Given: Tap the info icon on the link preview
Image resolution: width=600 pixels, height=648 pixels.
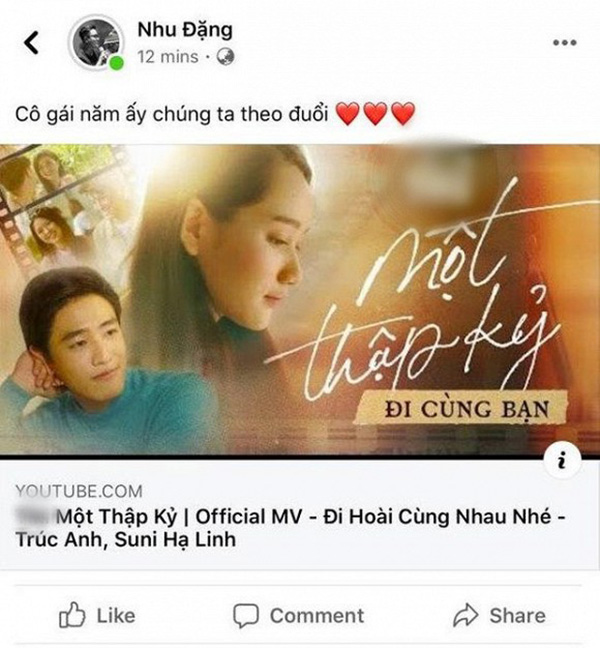Looking at the screenshot, I should coord(564,460).
